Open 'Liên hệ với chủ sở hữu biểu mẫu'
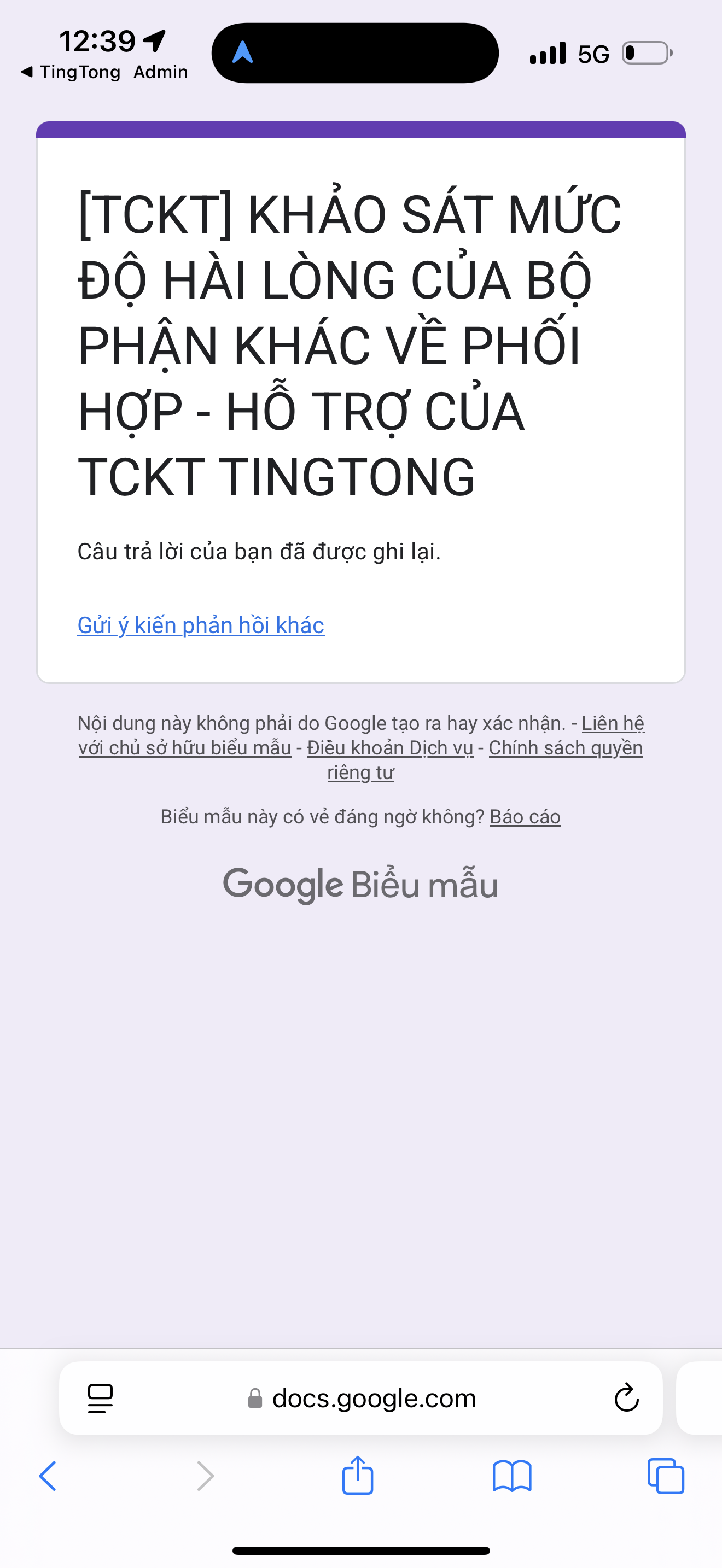 [184, 747]
